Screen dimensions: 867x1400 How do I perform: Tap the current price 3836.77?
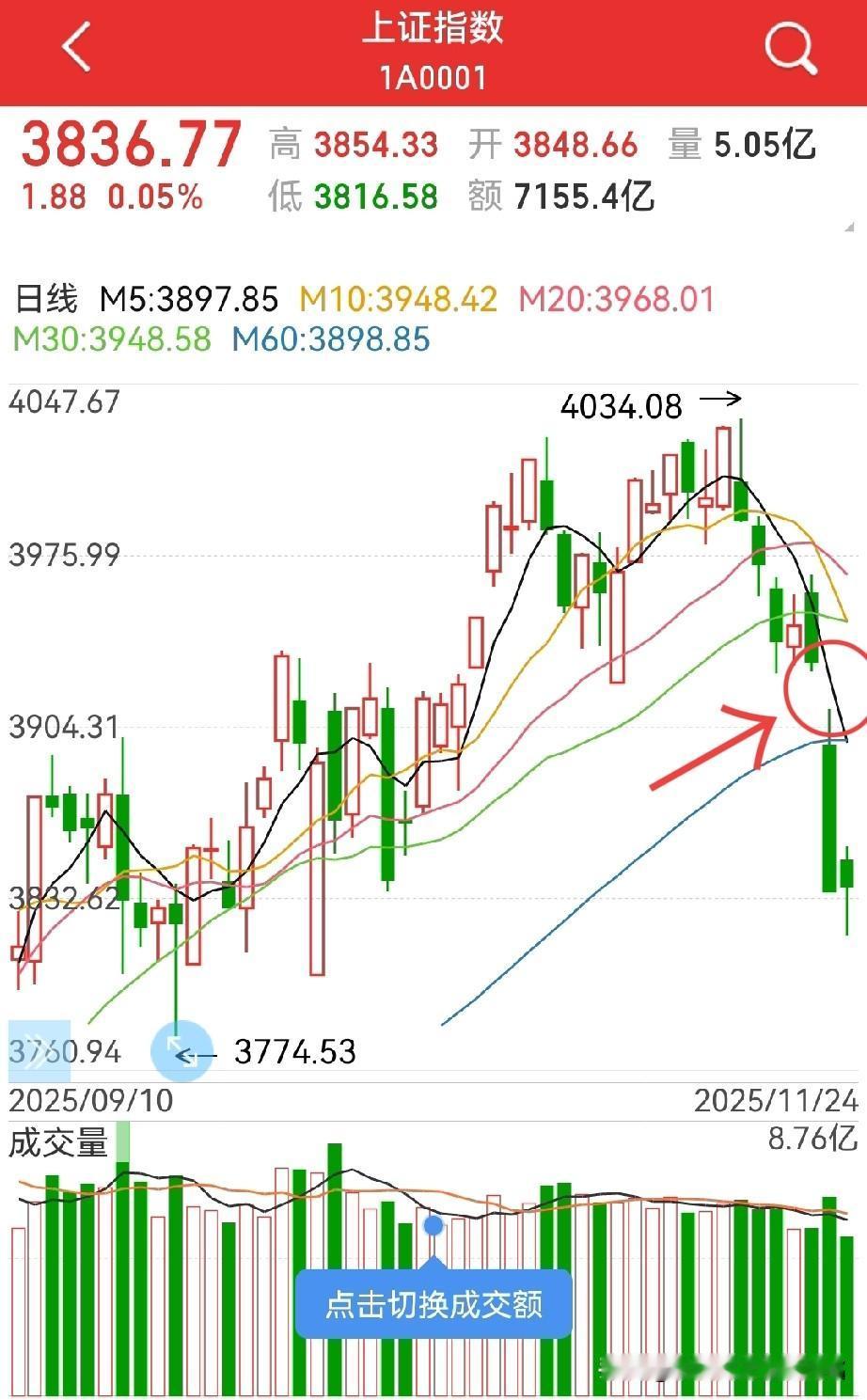point(129,147)
